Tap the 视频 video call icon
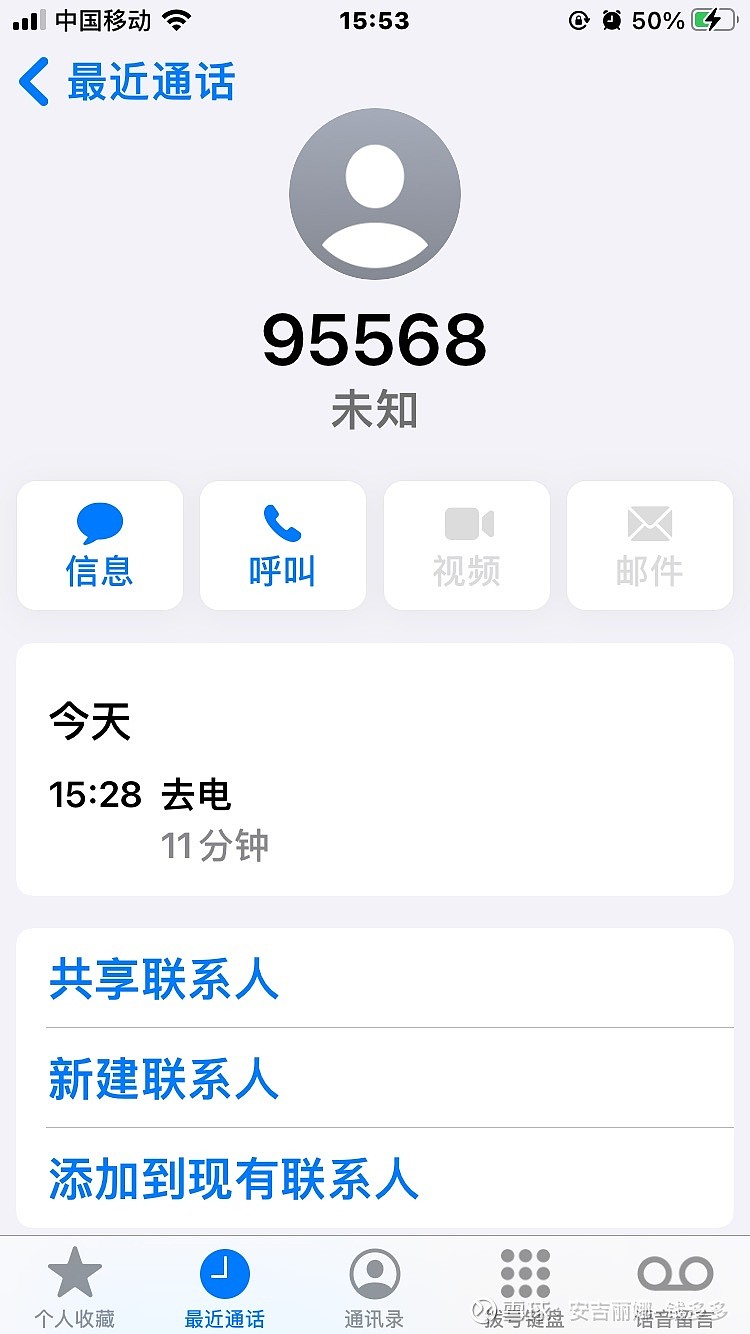Image resolution: width=750 pixels, height=1334 pixels. click(466, 545)
